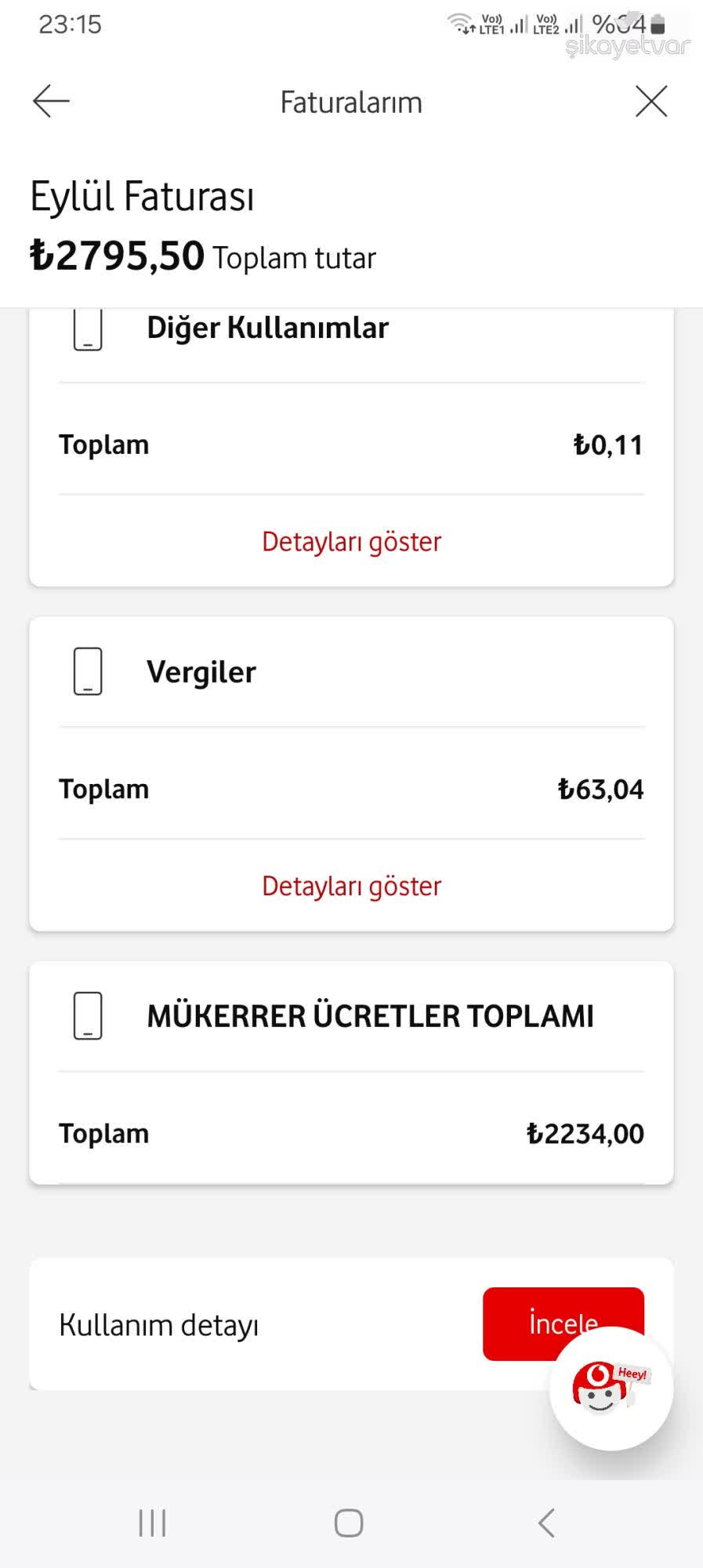
Task: Show details for the Vergiler section
Action: pos(350,886)
